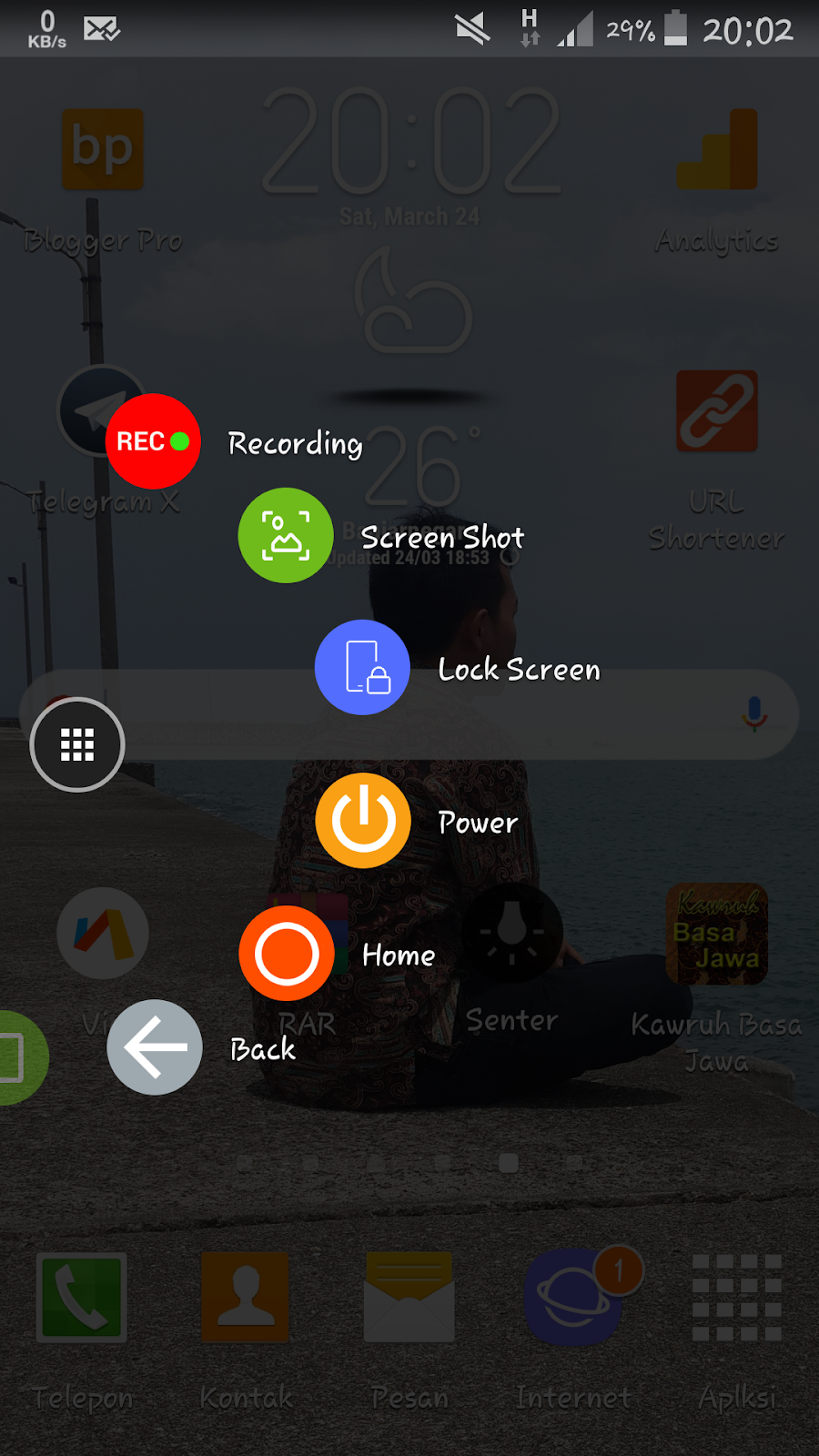Tap the Lock Screen button
Screen dimensions: 819x1456
tap(362, 667)
